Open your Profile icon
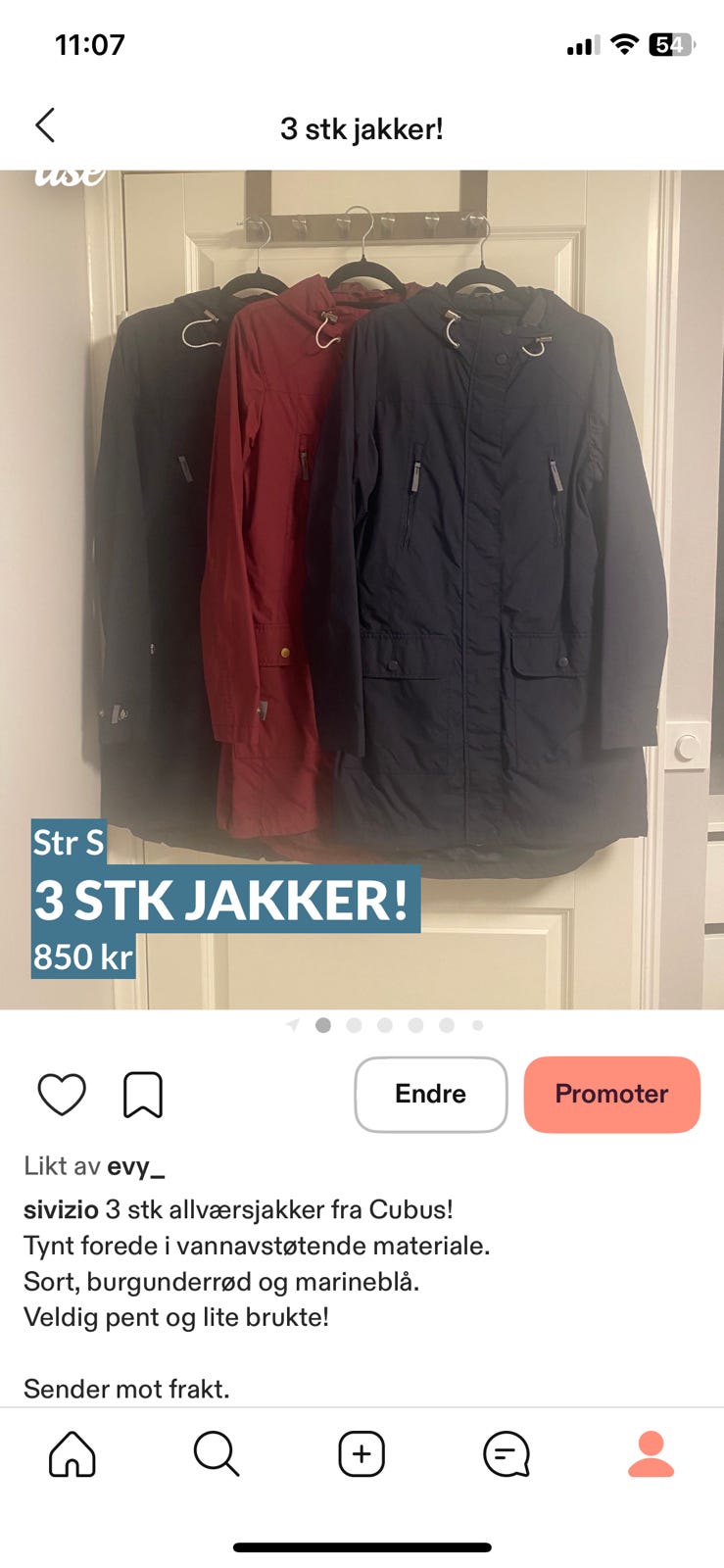 [651, 1454]
